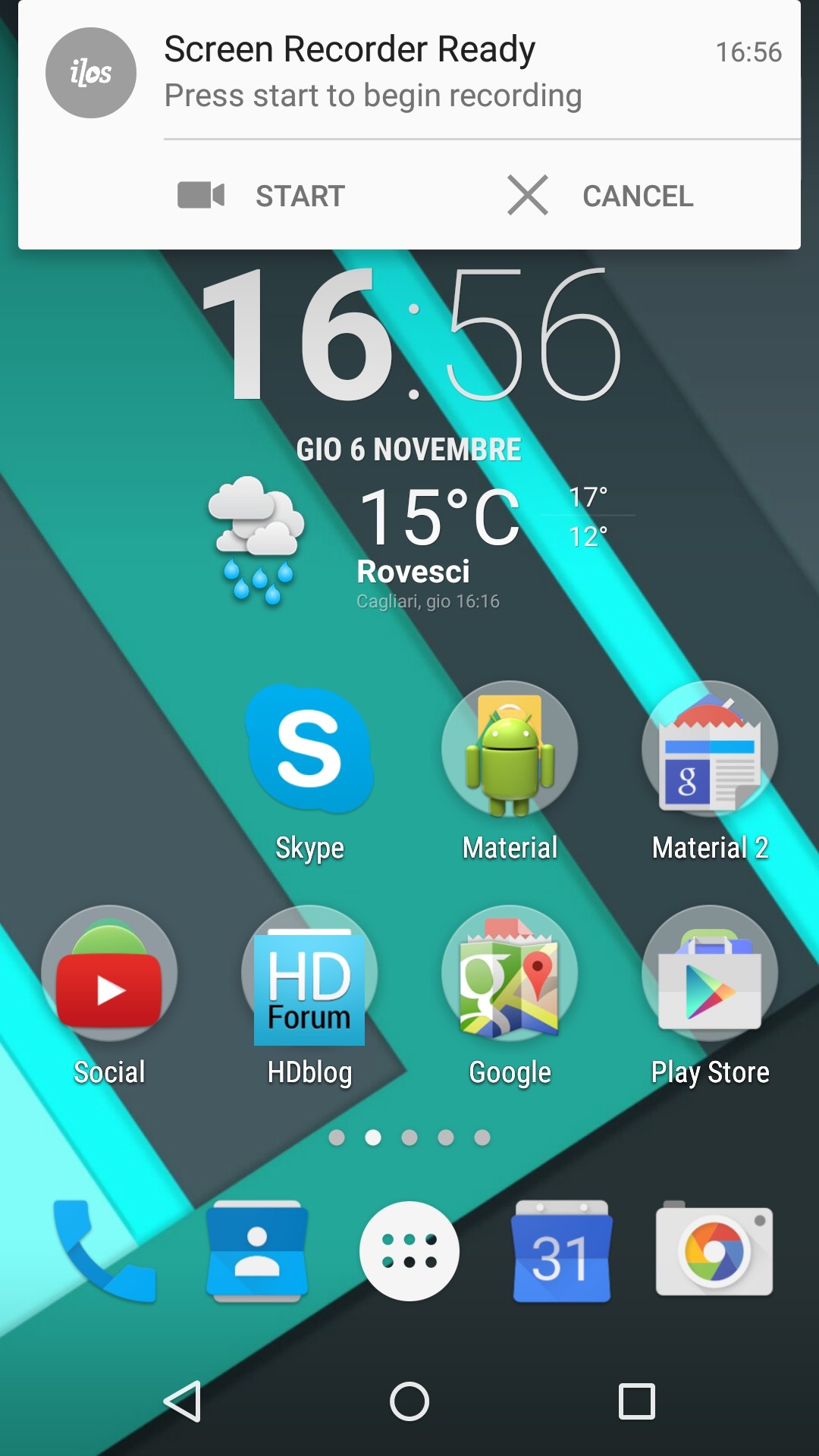
Task: Tap the system home button
Action: 409,1401
